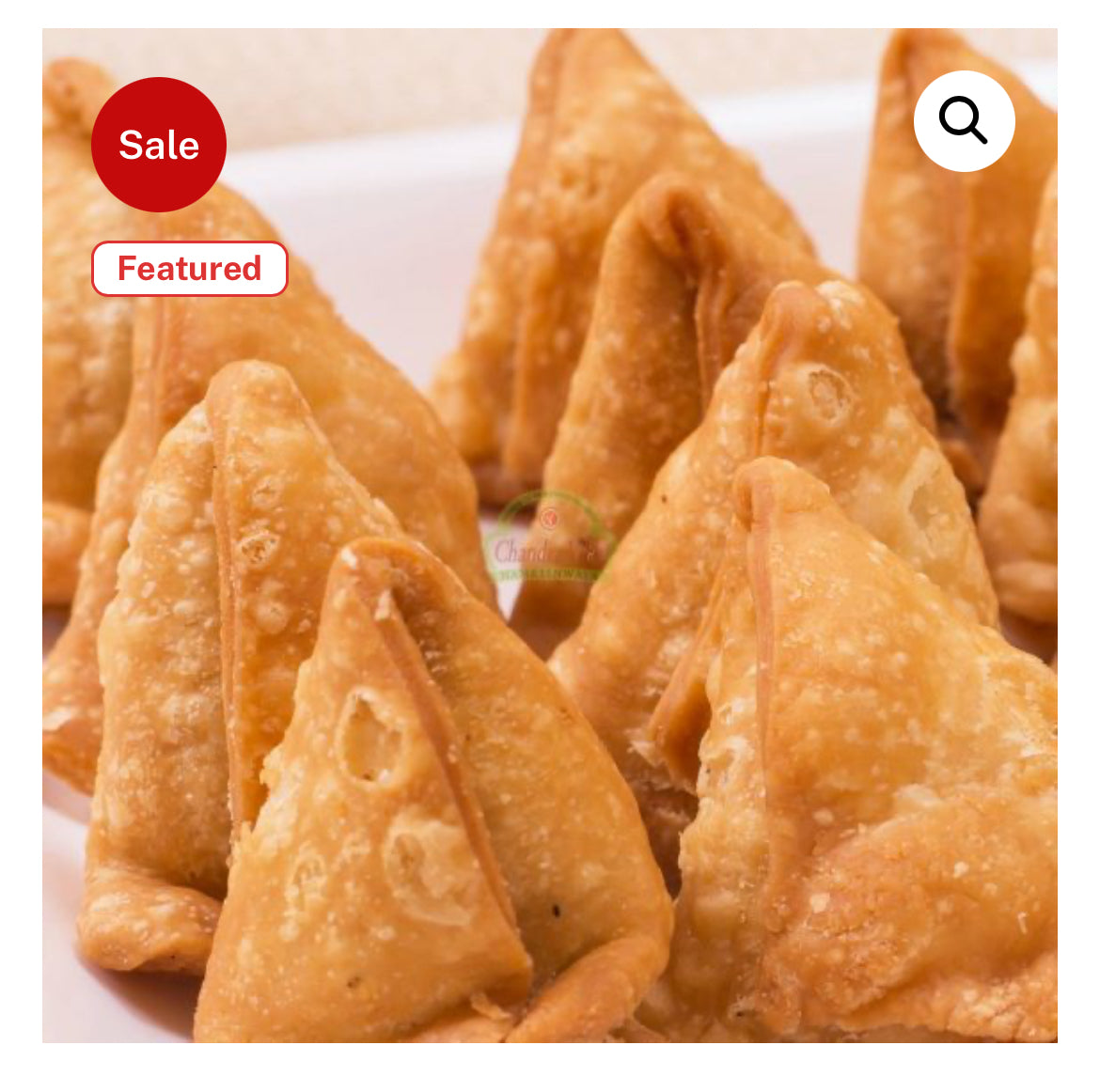
Task: Tap the magnifier icon to enlarge the image
Action: (x=964, y=121)
